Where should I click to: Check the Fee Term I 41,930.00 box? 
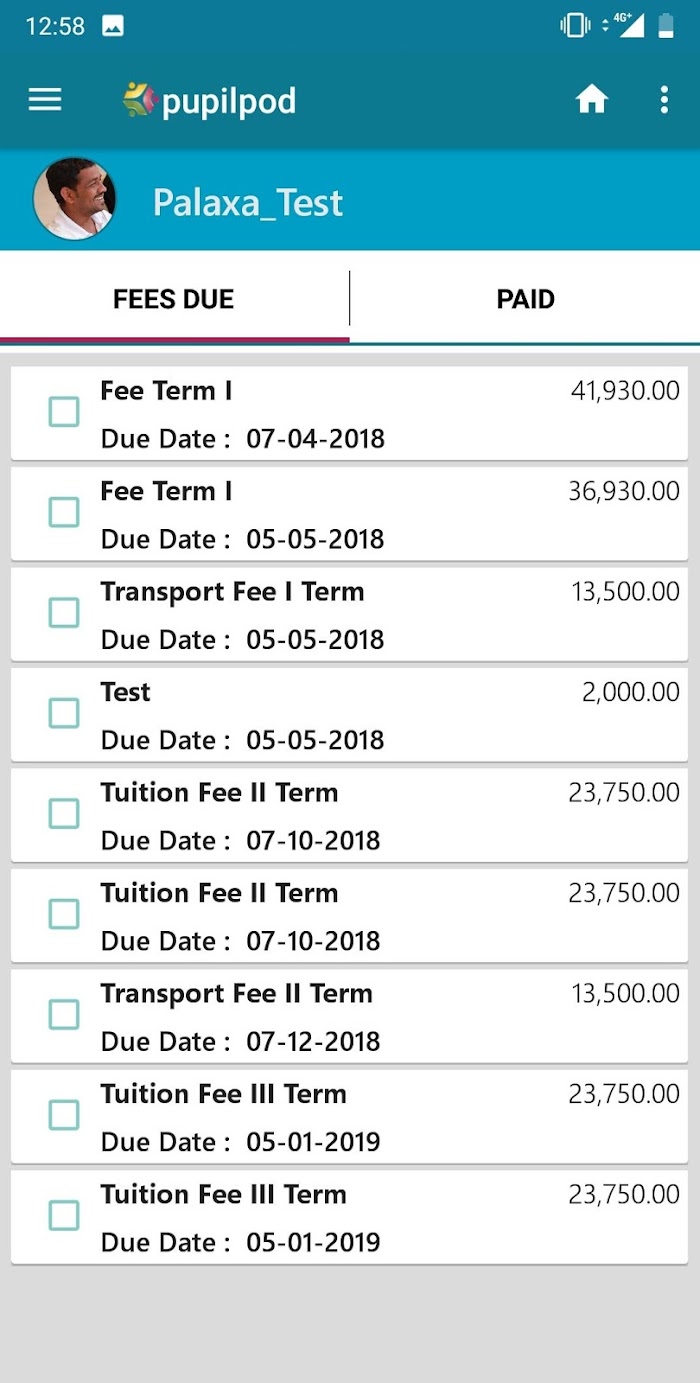point(64,412)
